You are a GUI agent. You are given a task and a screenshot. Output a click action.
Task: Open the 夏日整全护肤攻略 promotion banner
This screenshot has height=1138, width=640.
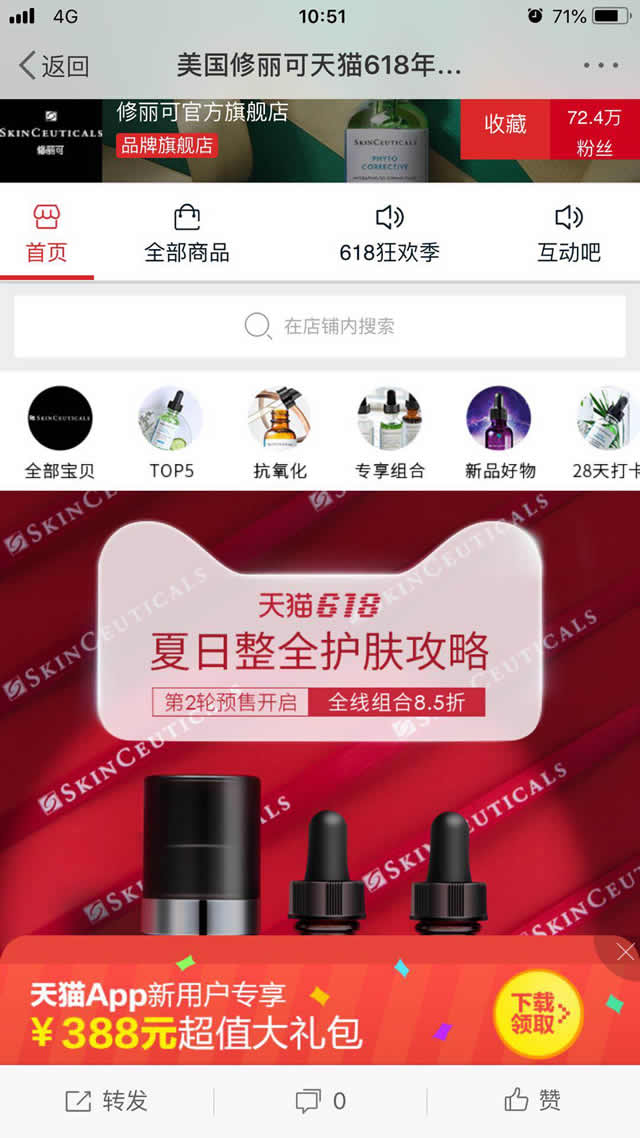tap(319, 648)
